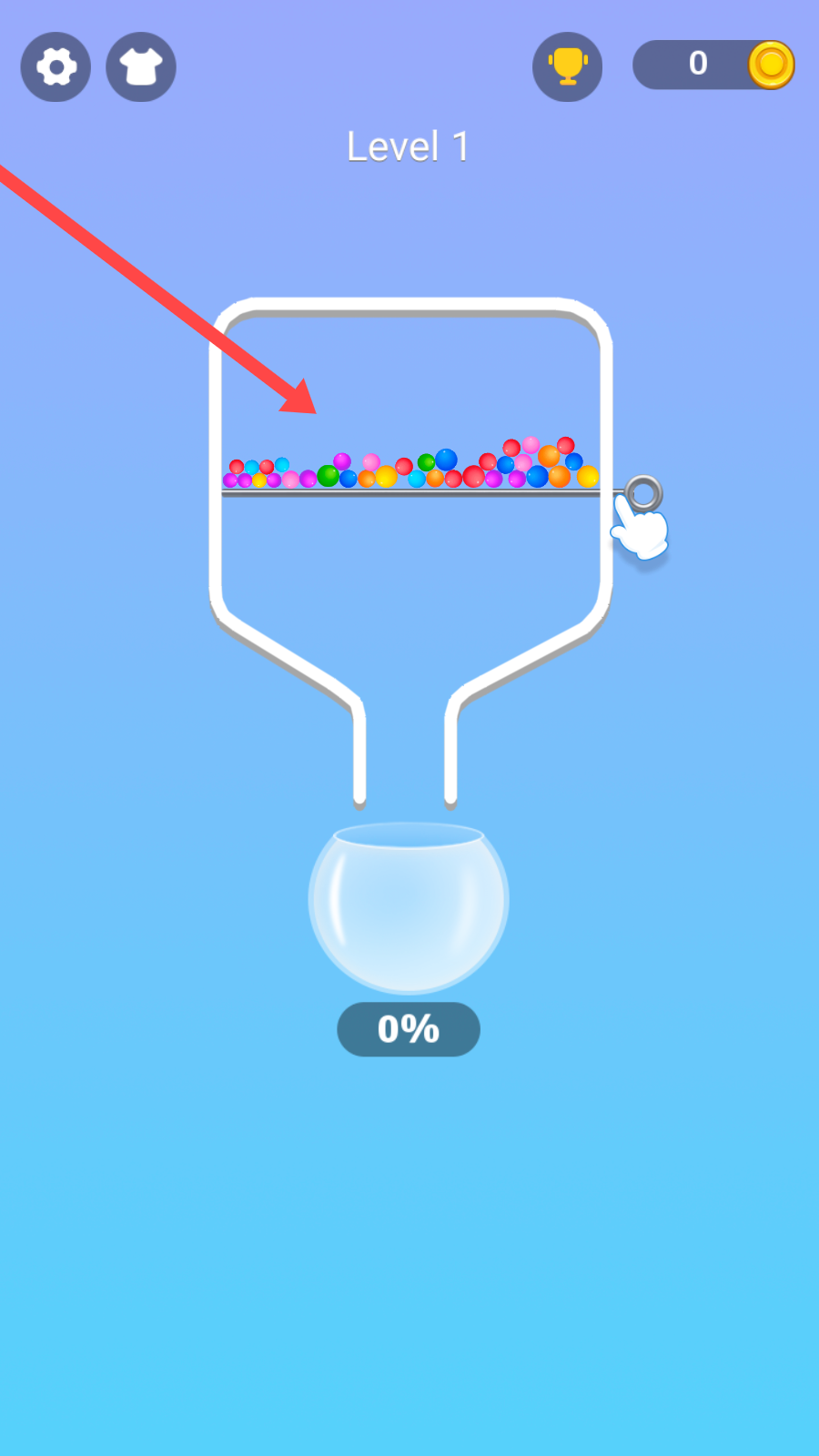The height and width of the screenshot is (1456, 819).
Task: Open the skins shirt icon
Action: (x=141, y=66)
